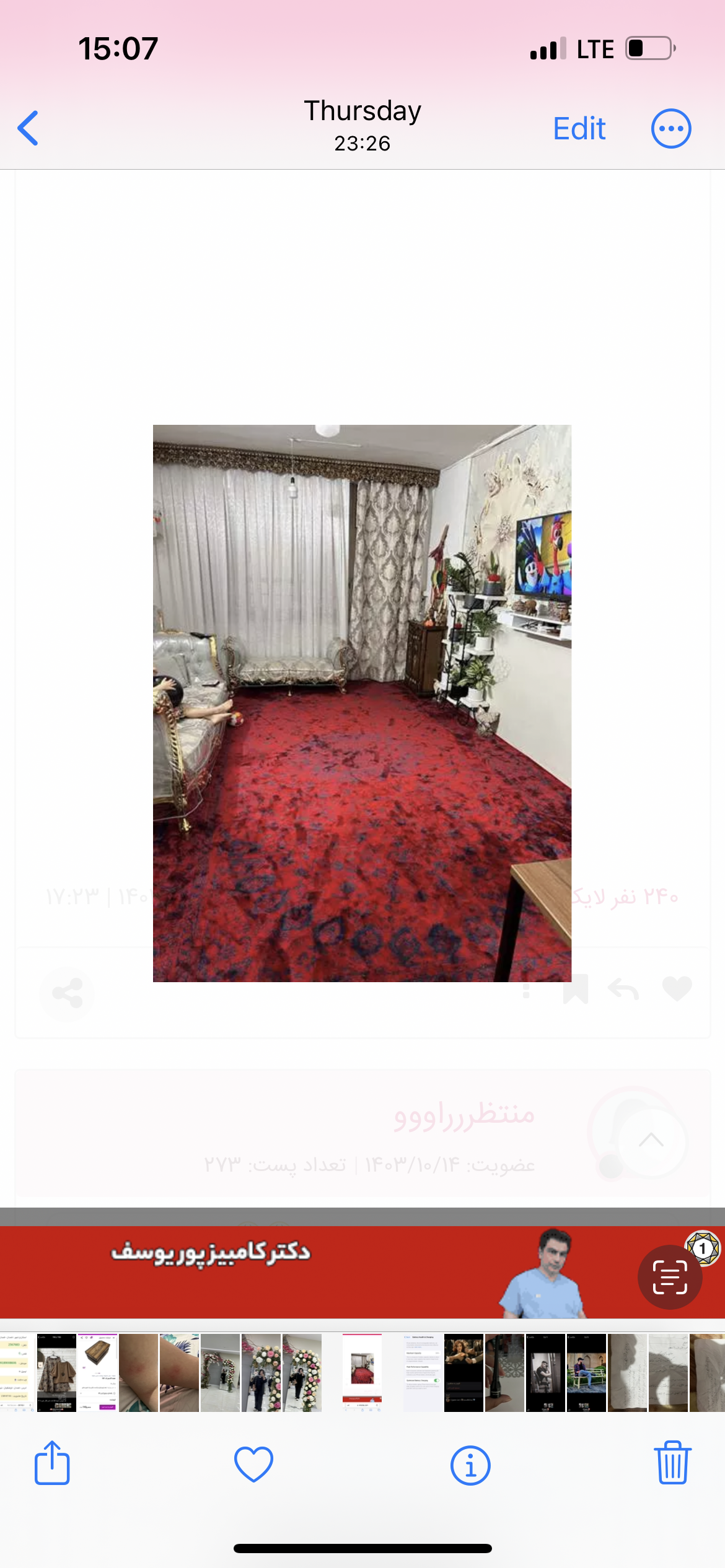
Task: Tap Edit to modify this photo
Action: coord(579,129)
